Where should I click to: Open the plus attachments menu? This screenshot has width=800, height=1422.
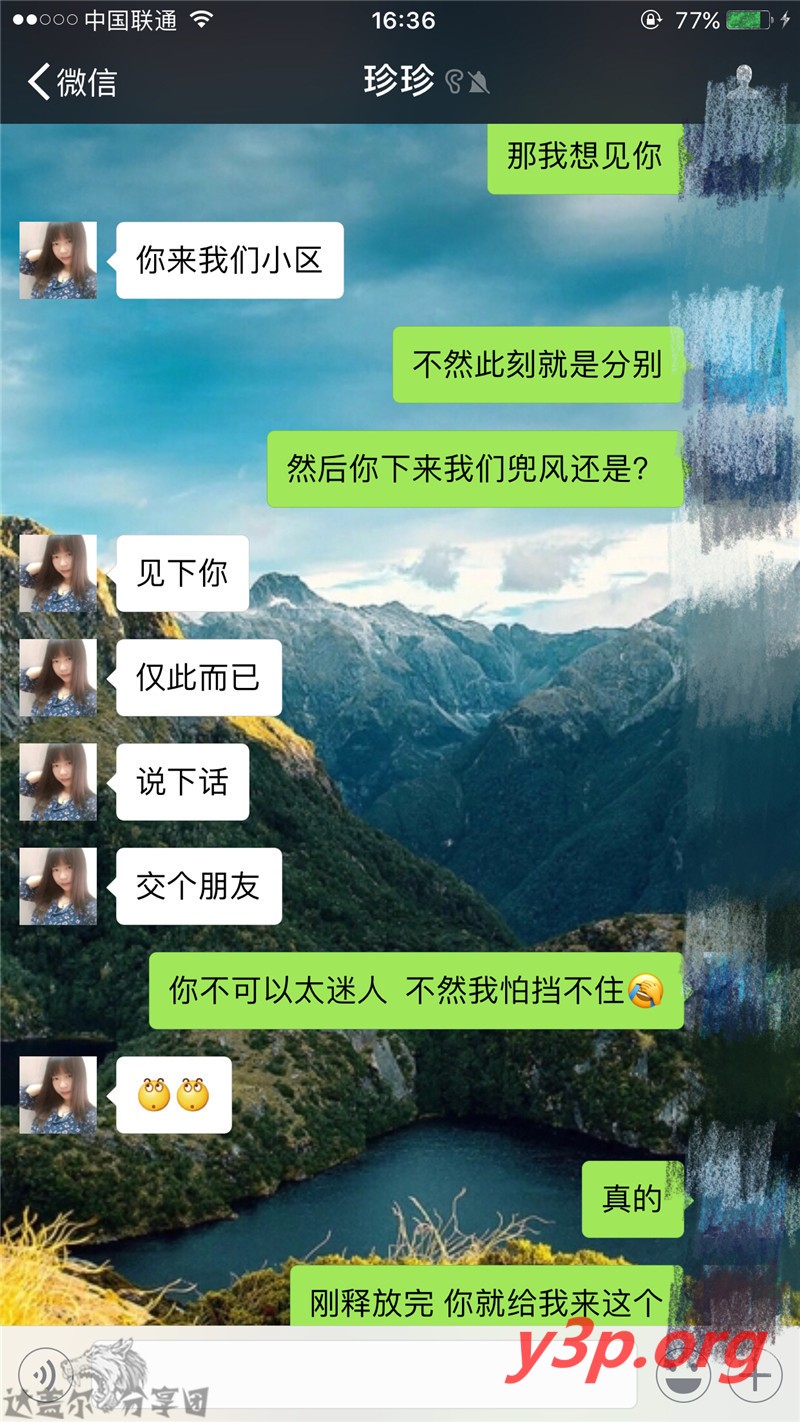point(757,1376)
